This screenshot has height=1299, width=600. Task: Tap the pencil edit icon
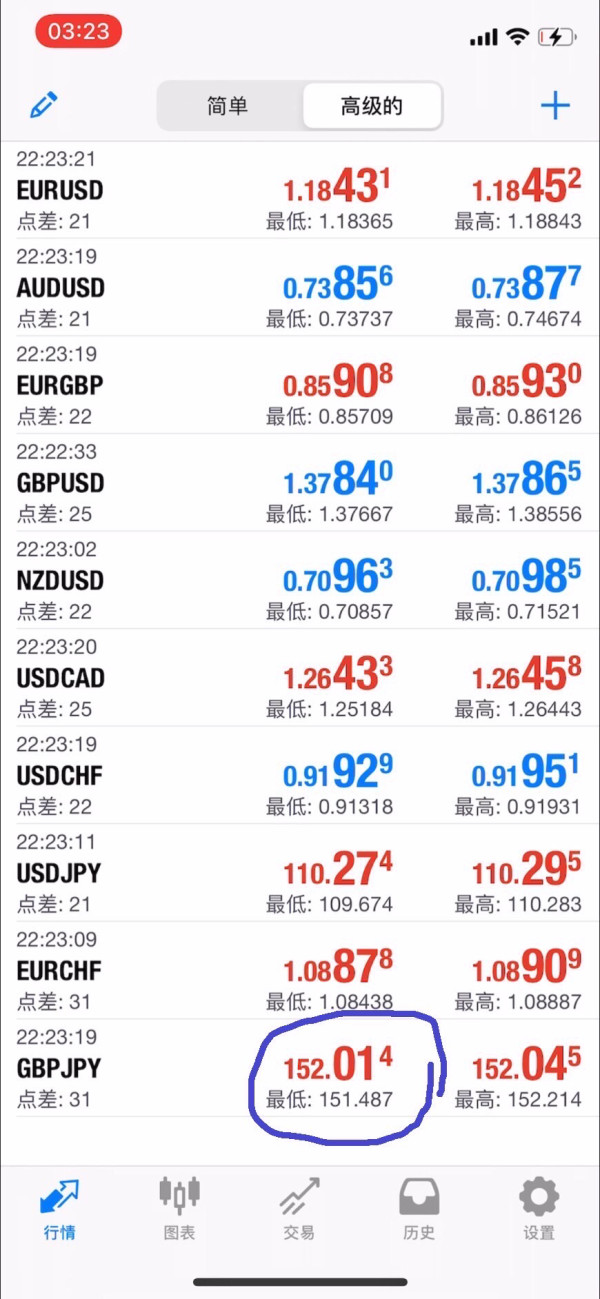click(44, 105)
